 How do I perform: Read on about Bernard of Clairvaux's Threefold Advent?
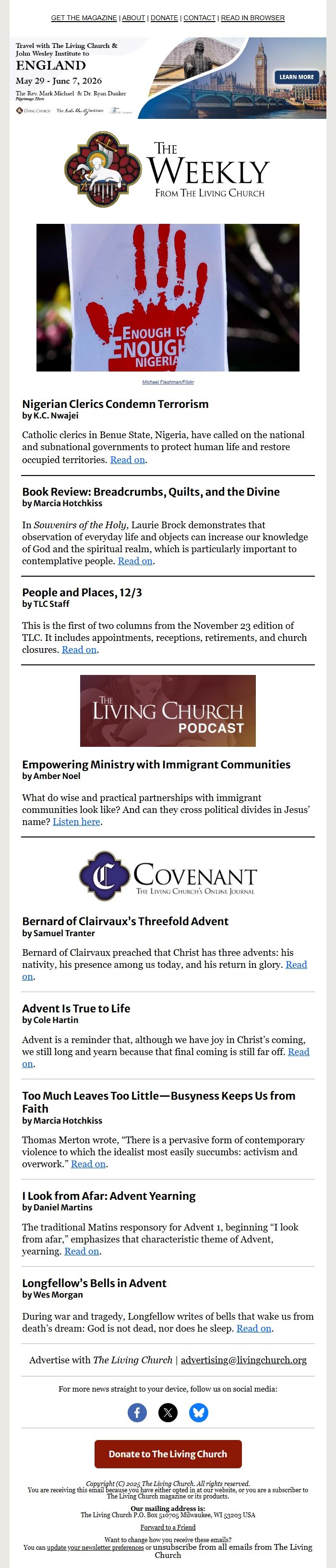pos(296,964)
